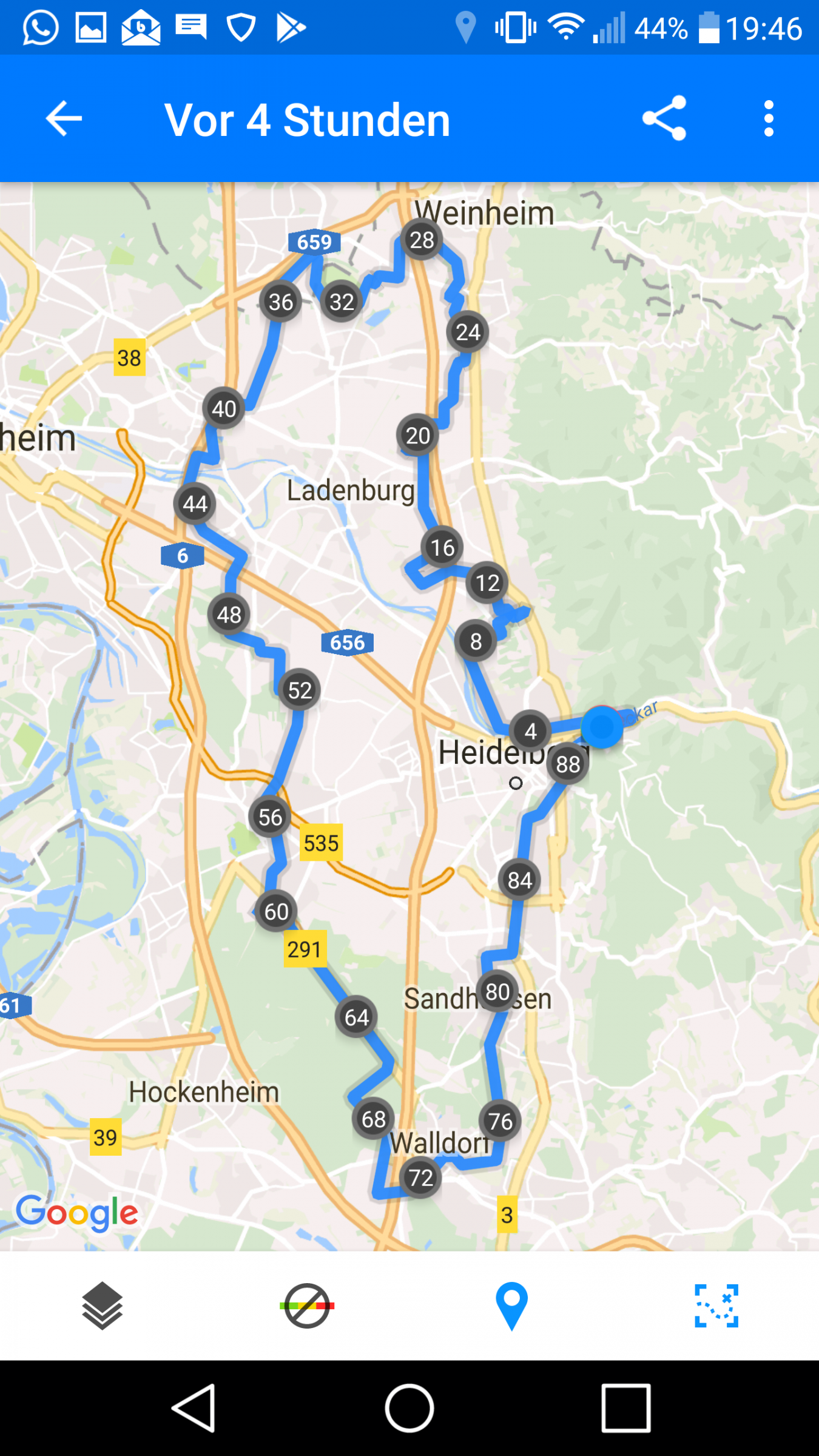Open recent apps from the navigation bar

point(625,1407)
